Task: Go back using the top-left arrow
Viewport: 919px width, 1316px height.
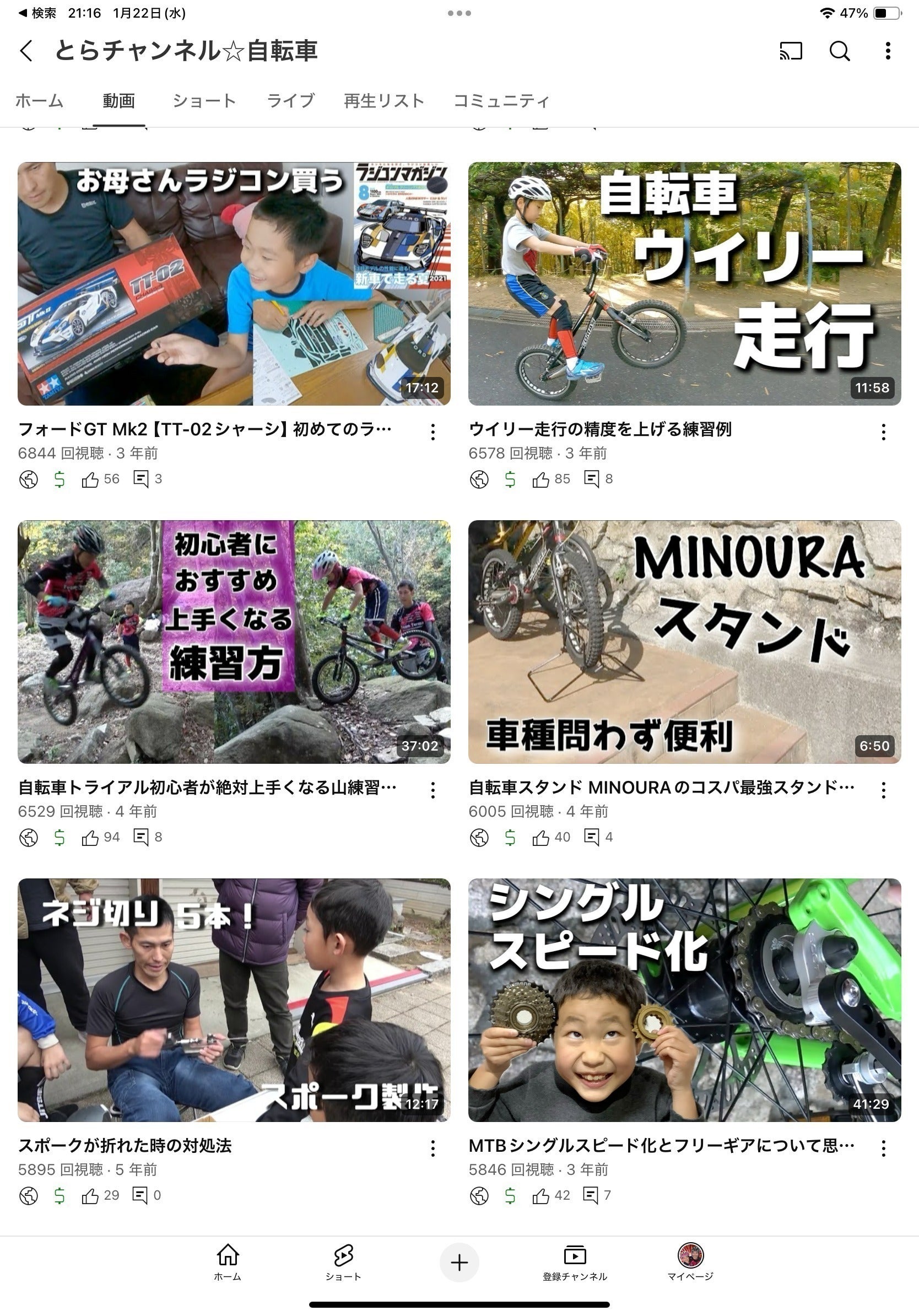Action: pyautogui.click(x=26, y=51)
